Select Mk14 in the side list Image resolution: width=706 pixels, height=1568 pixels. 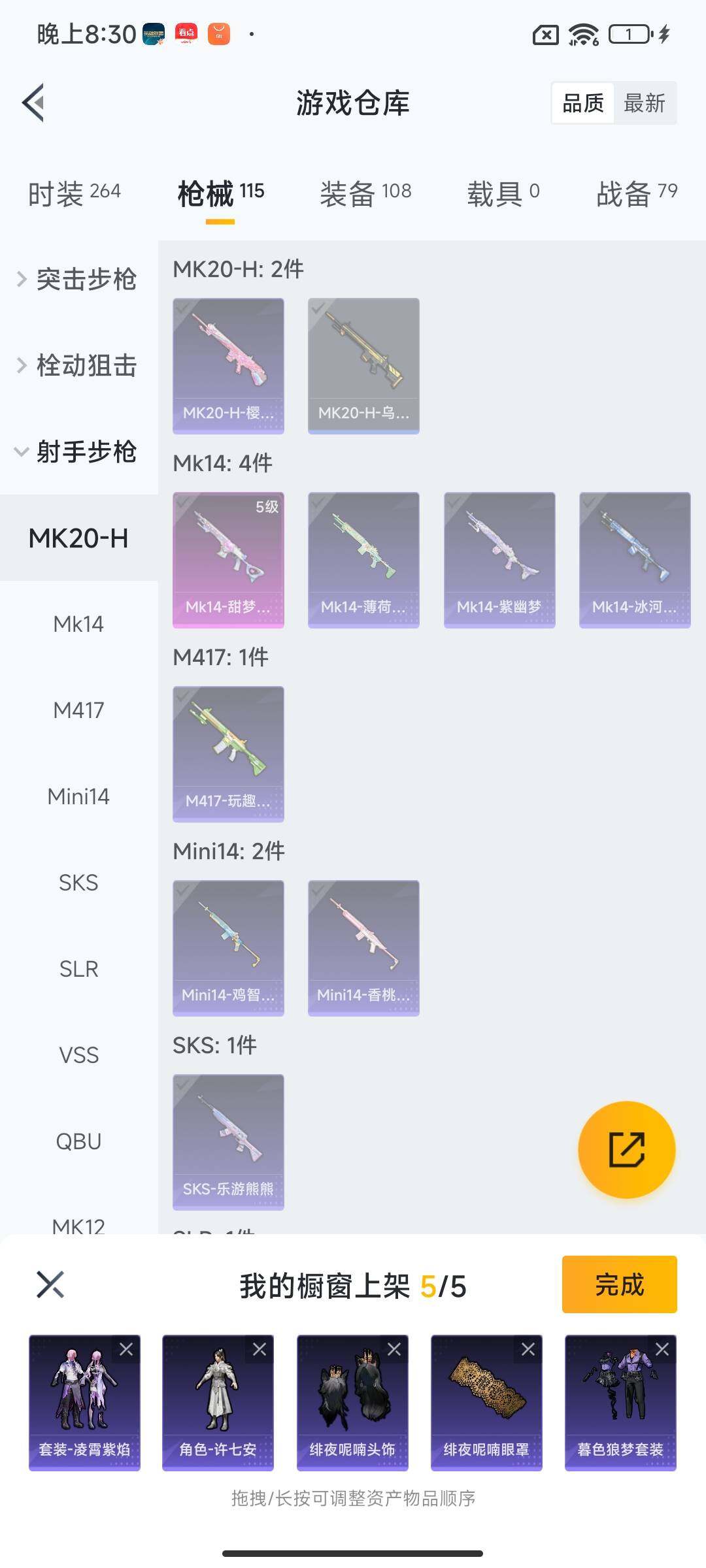78,625
